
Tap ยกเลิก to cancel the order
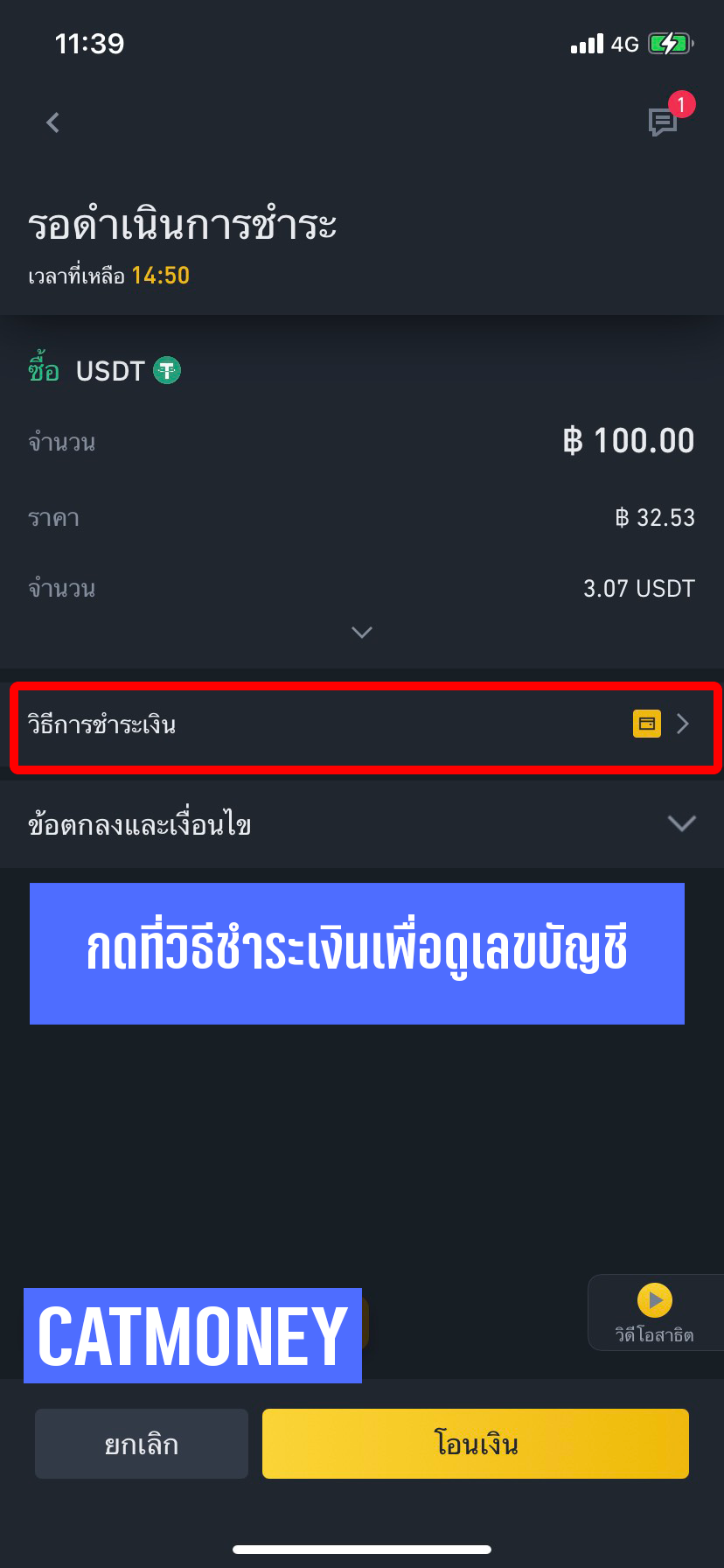point(142,1444)
